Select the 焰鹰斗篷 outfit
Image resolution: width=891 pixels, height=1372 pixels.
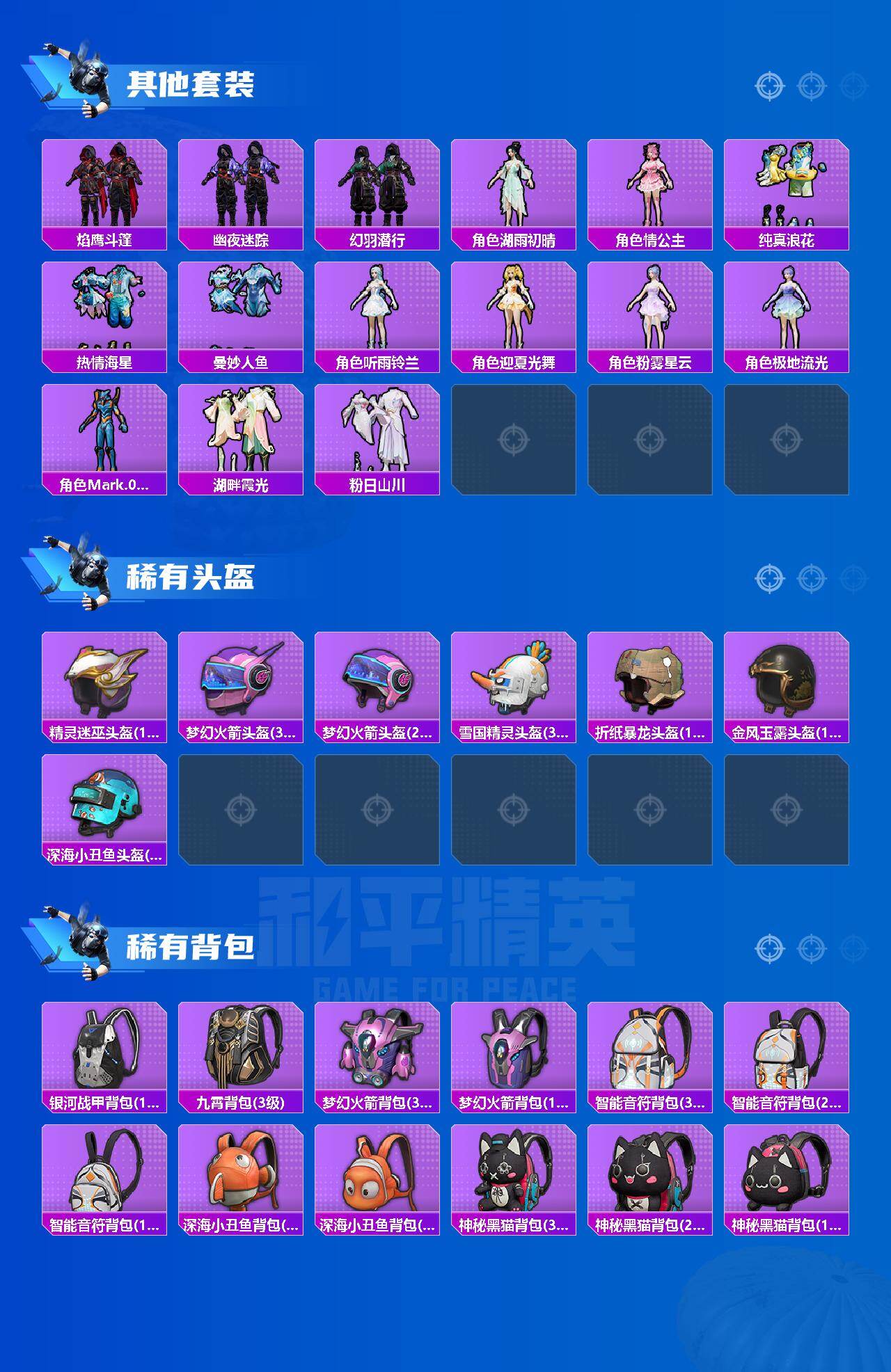tap(104, 188)
